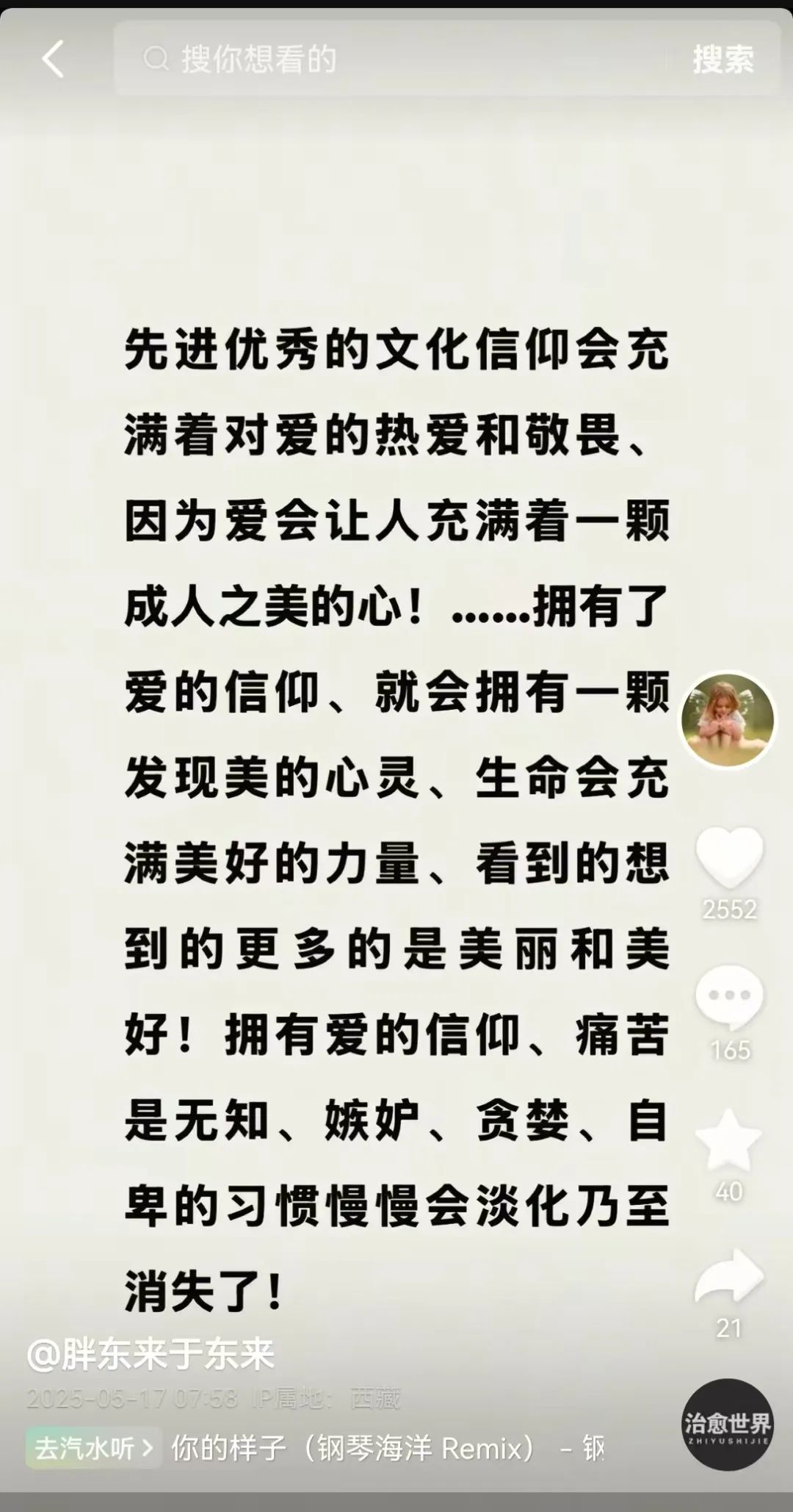Image resolution: width=793 pixels, height=1512 pixels.
Task: Open the 治愈世界 music disc
Action: pos(728,1425)
